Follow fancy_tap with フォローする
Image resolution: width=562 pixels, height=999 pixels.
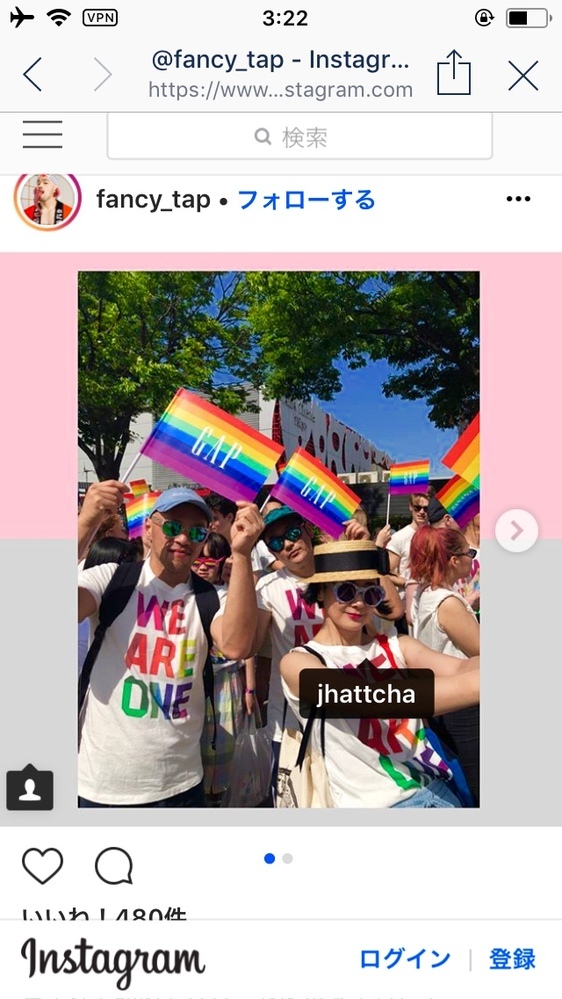(x=306, y=200)
